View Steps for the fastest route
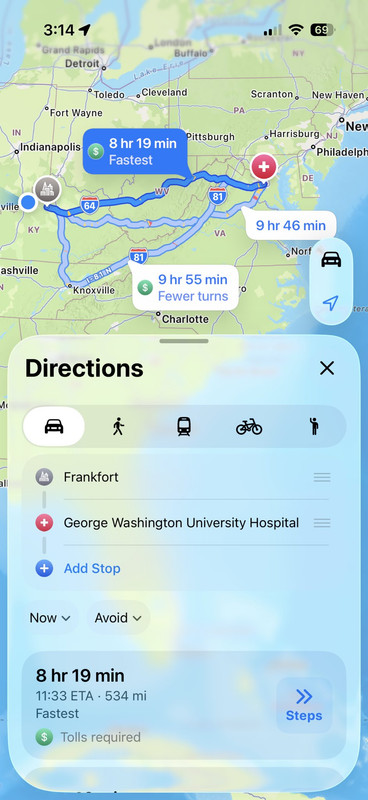368x800 pixels. [x=304, y=706]
